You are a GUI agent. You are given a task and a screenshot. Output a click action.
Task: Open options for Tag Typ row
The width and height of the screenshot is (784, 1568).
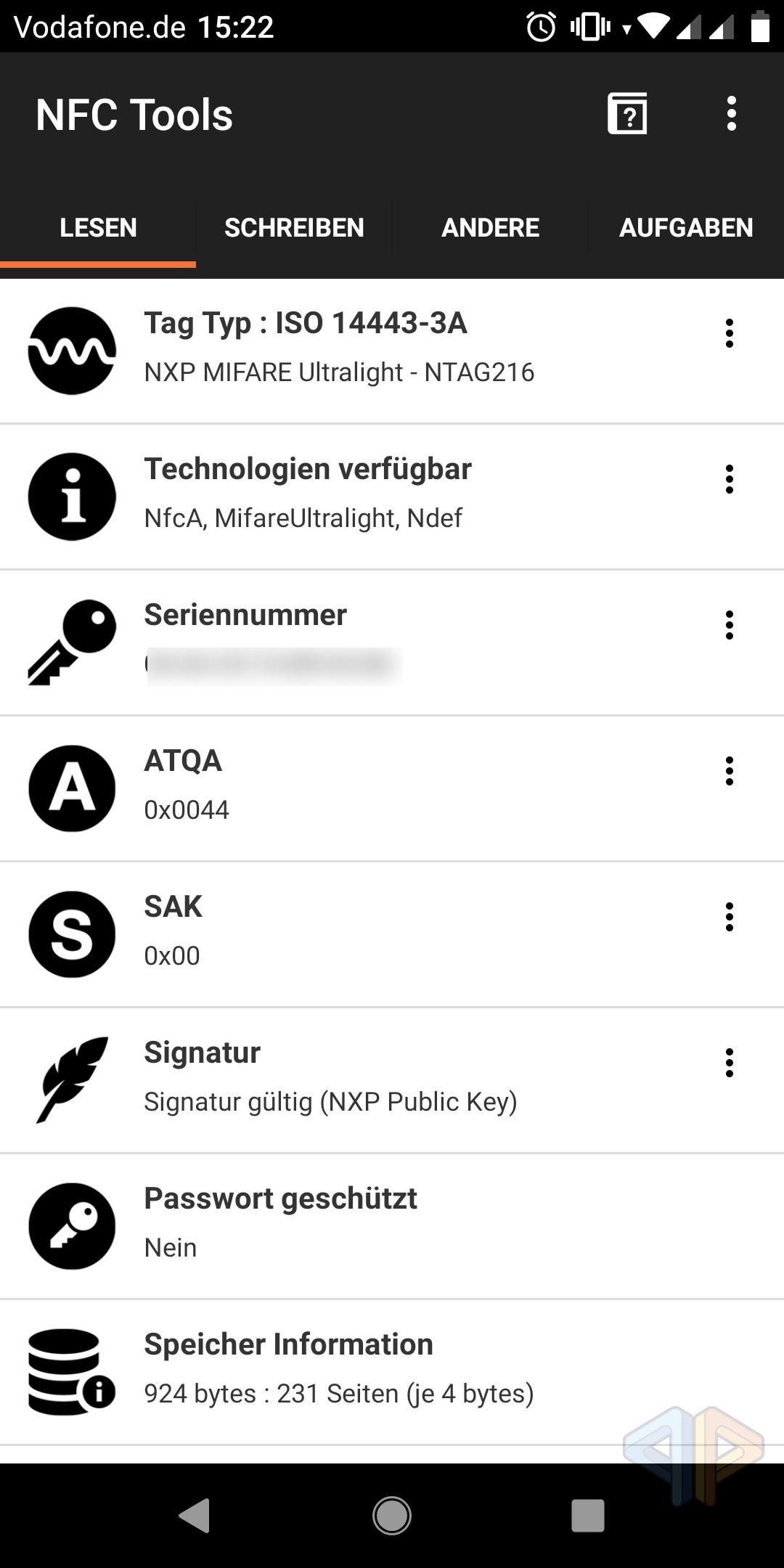730,333
